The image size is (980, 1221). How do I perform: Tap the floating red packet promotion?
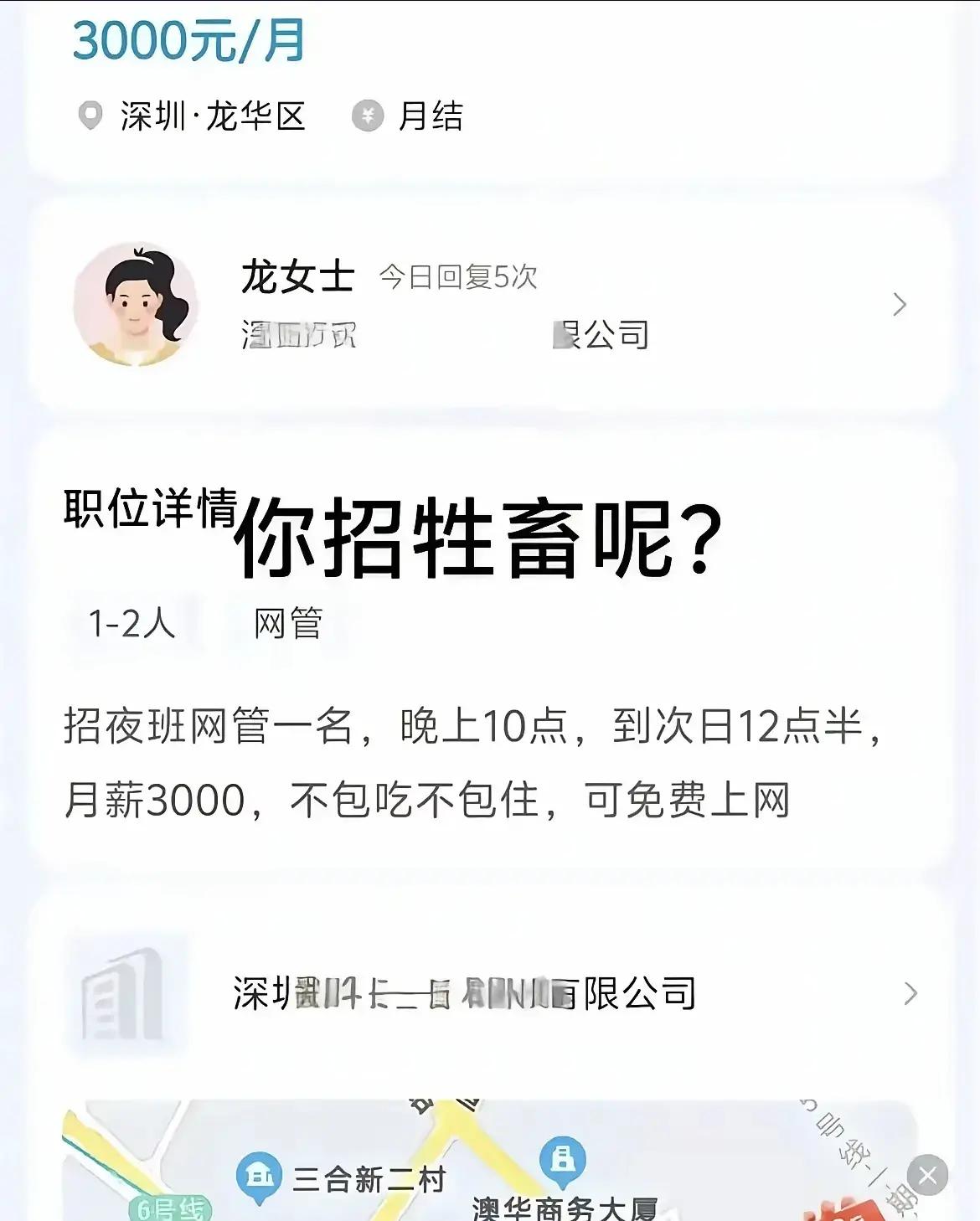pos(846,1211)
